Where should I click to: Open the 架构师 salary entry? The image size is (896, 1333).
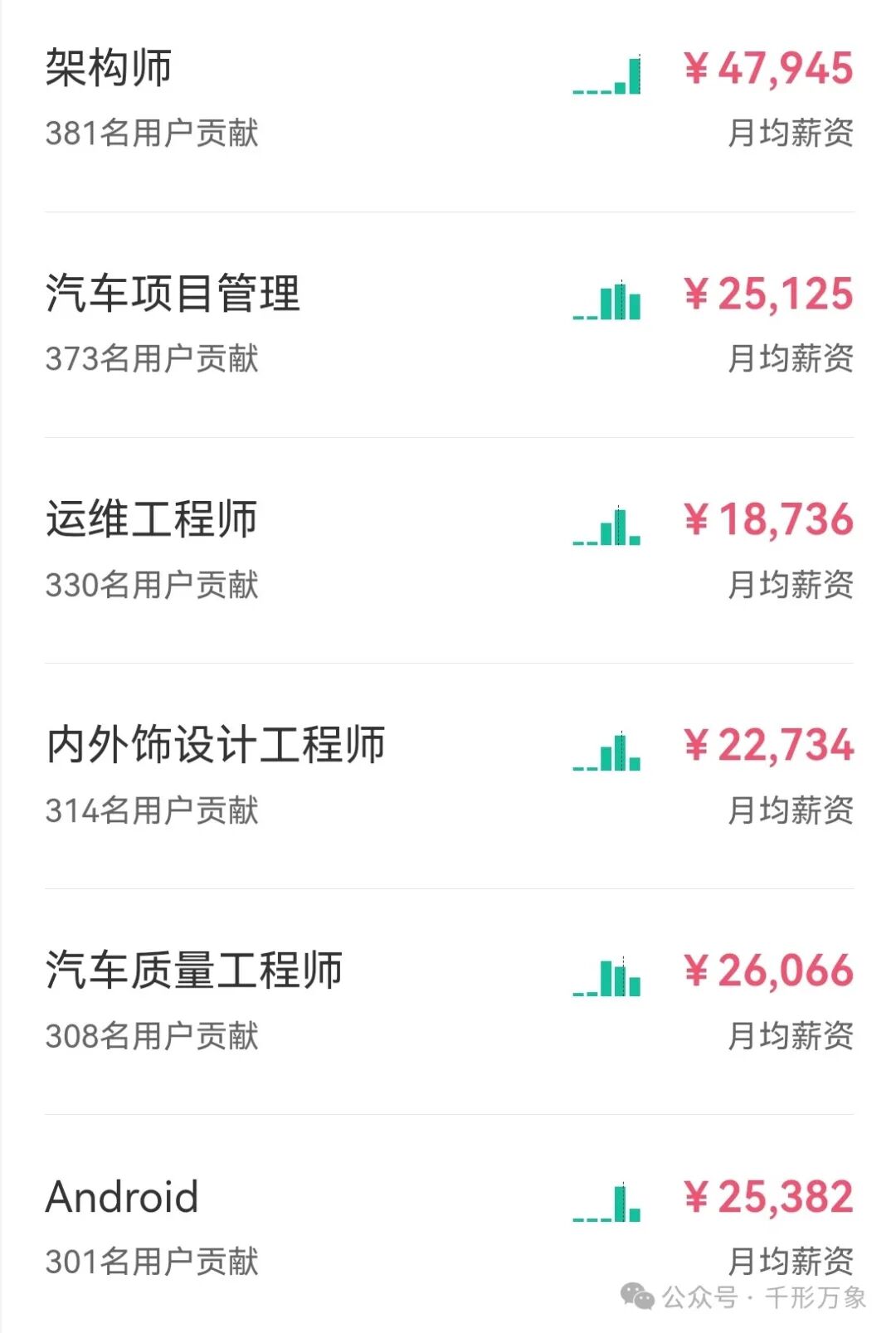448,100
